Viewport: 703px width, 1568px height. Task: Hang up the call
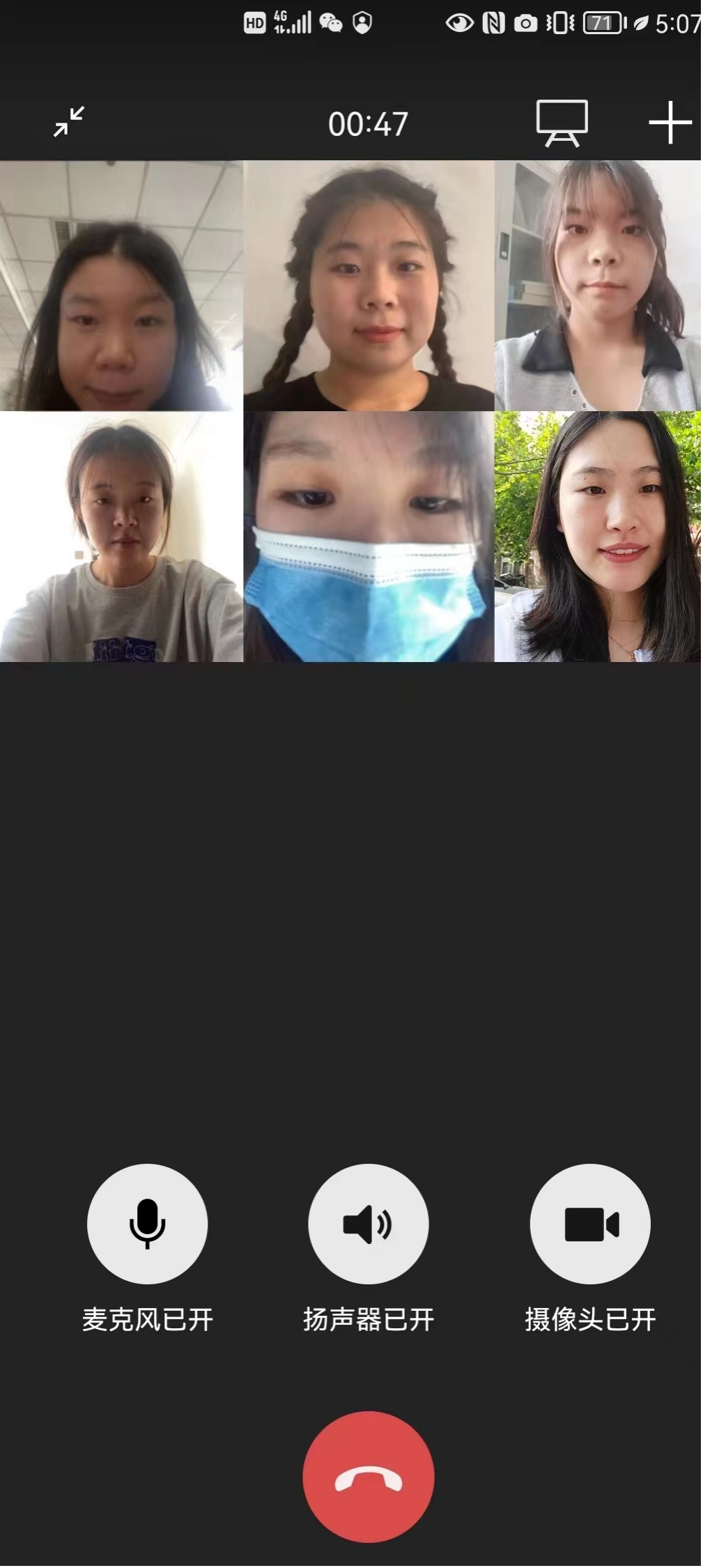coord(368,1477)
